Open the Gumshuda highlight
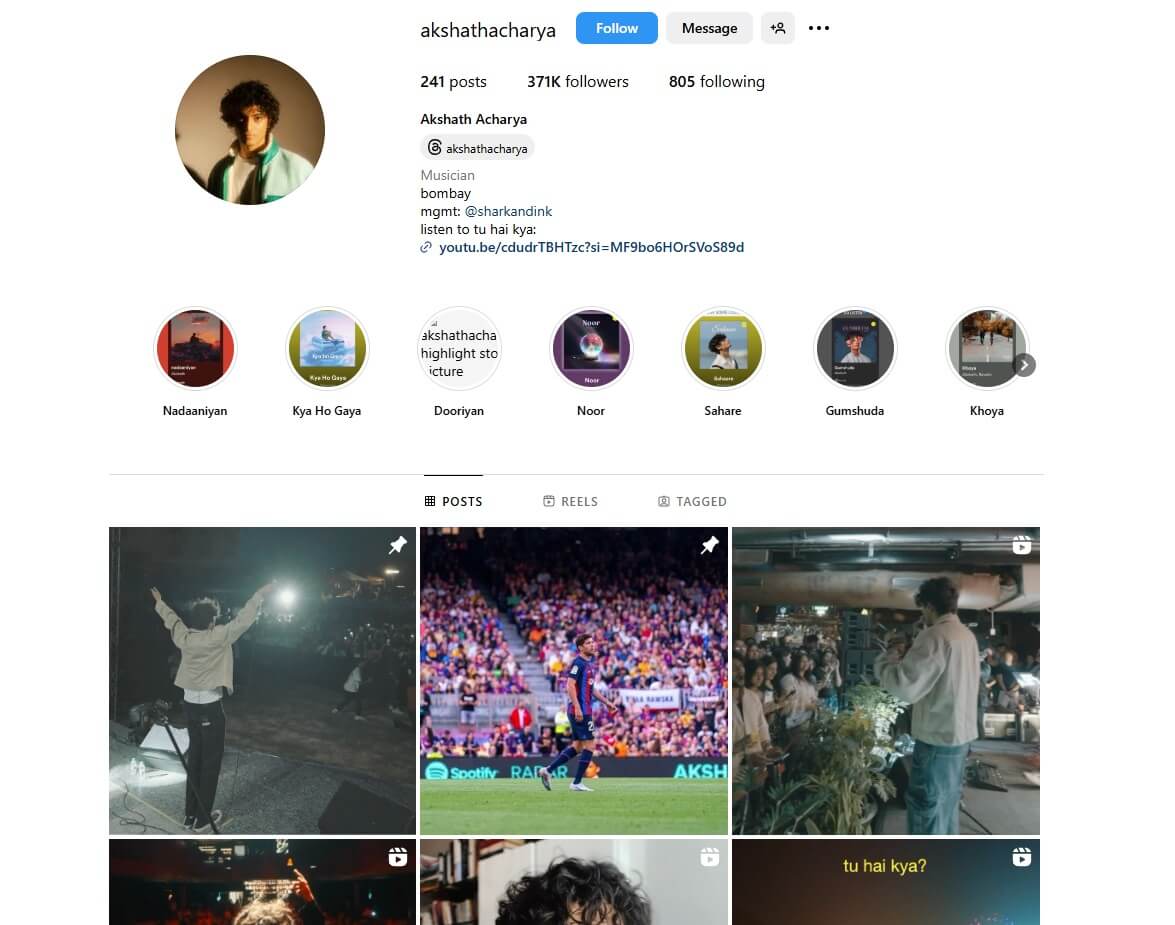 (855, 349)
